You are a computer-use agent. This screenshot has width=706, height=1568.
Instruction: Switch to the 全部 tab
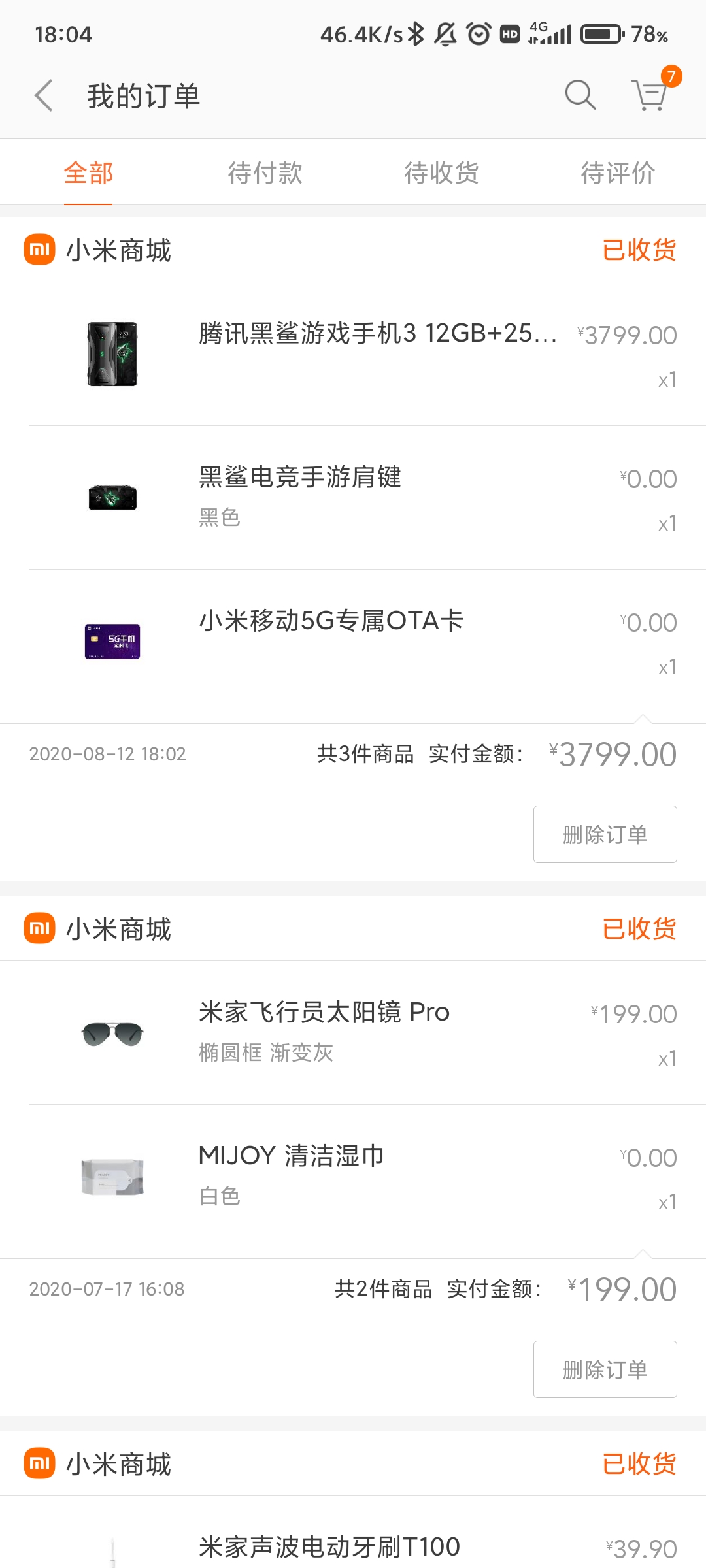pyautogui.click(x=88, y=173)
